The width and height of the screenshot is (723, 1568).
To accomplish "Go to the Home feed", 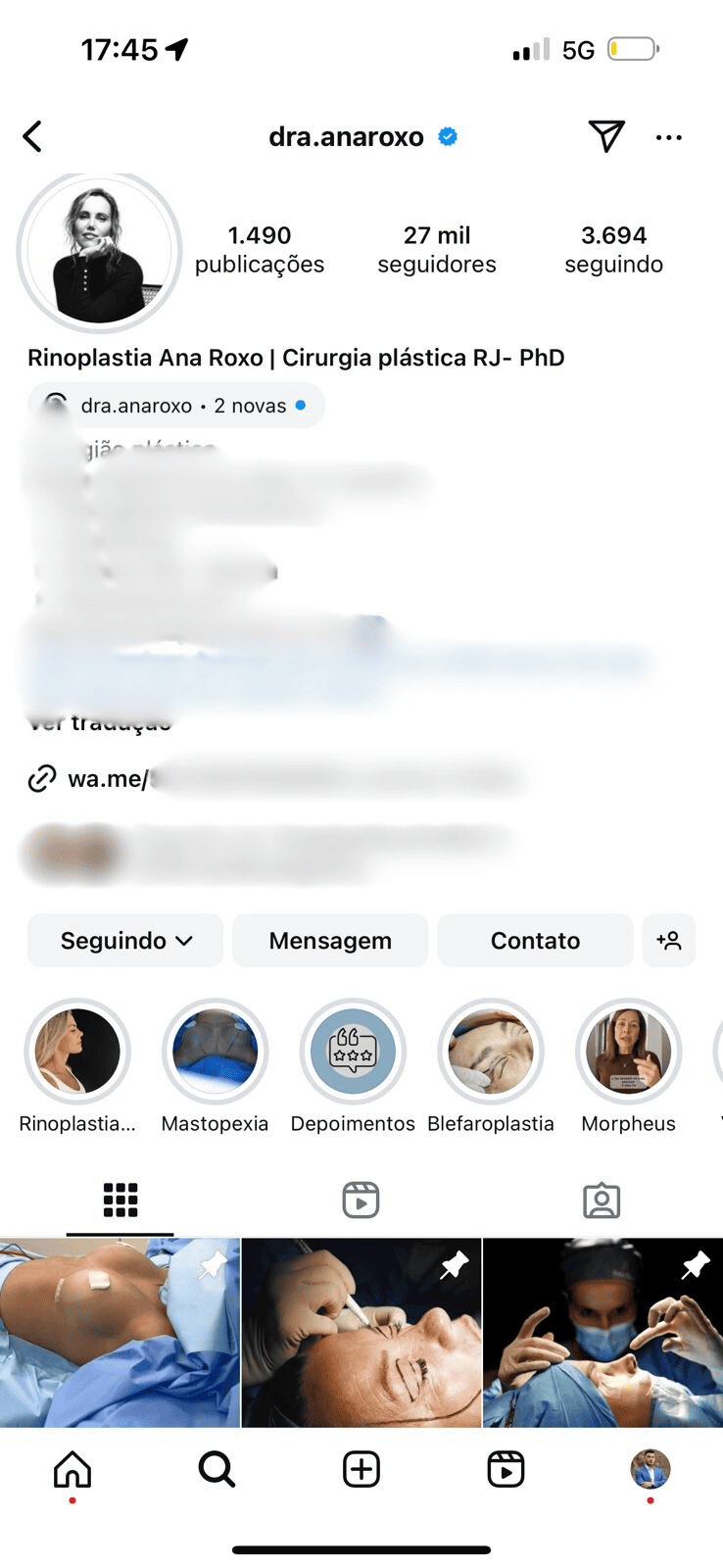I will pos(72,1469).
